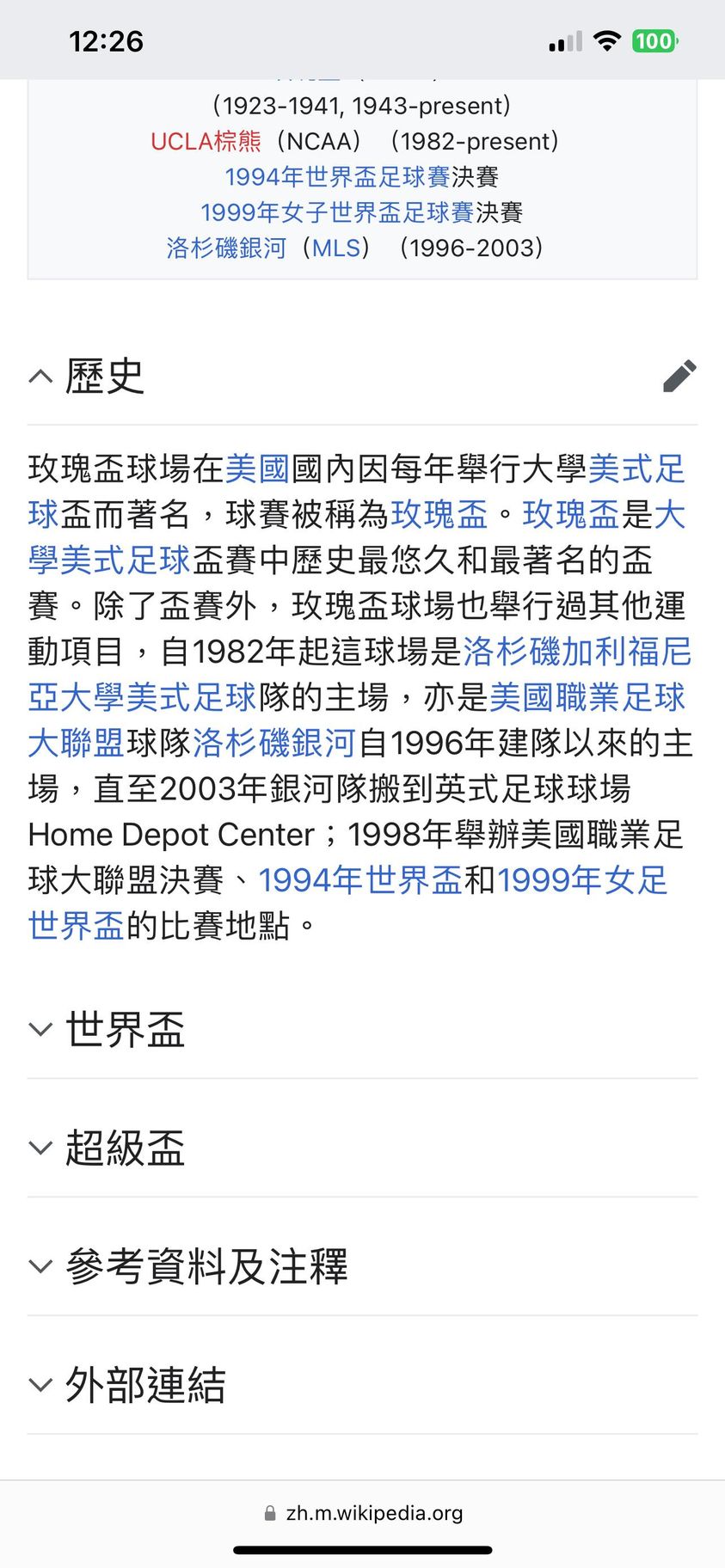Expand the 世界盃 section
725x1568 pixels.
40,1029
